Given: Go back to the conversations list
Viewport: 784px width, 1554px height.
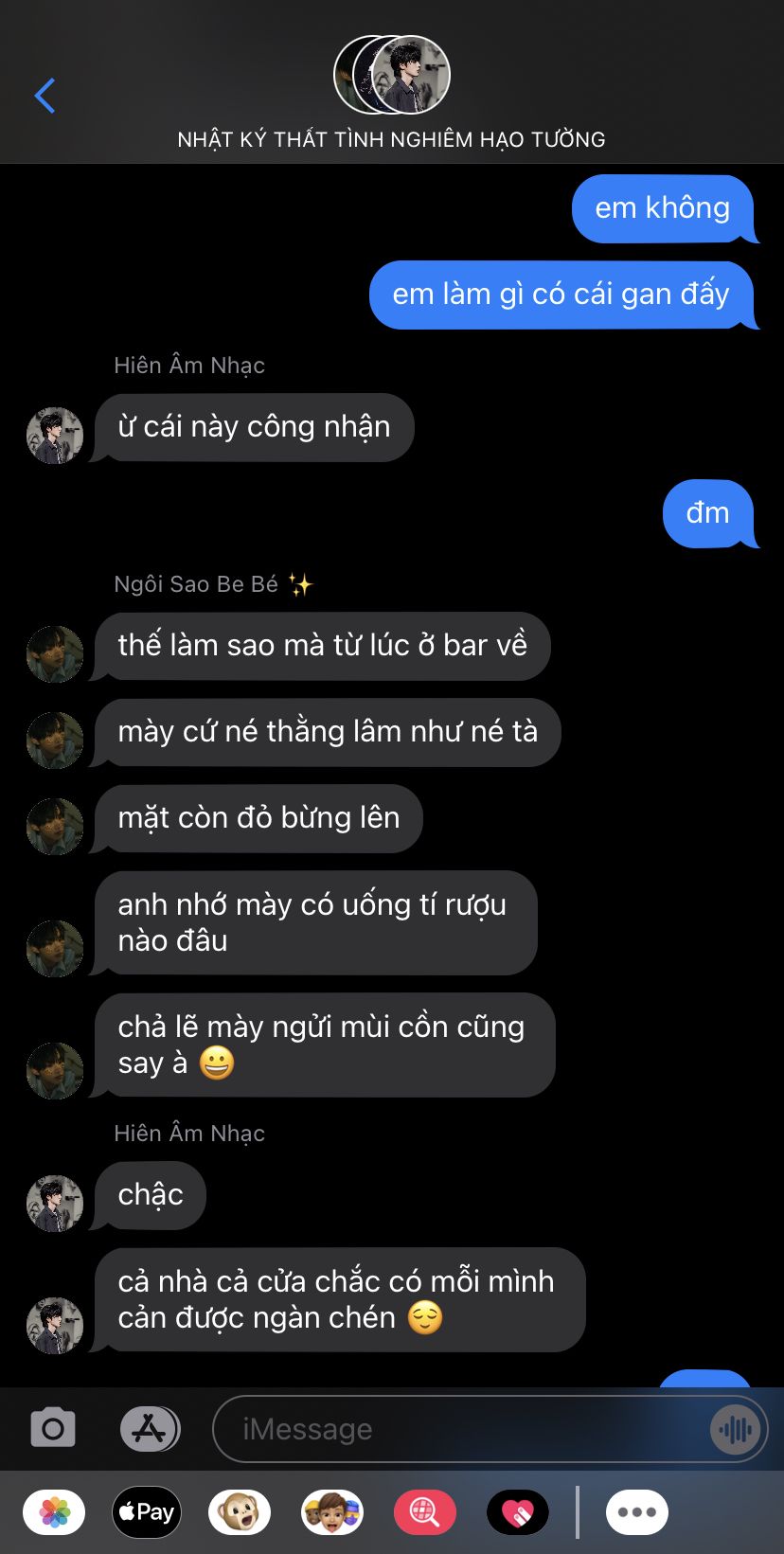Looking at the screenshot, I should coord(45,96).
